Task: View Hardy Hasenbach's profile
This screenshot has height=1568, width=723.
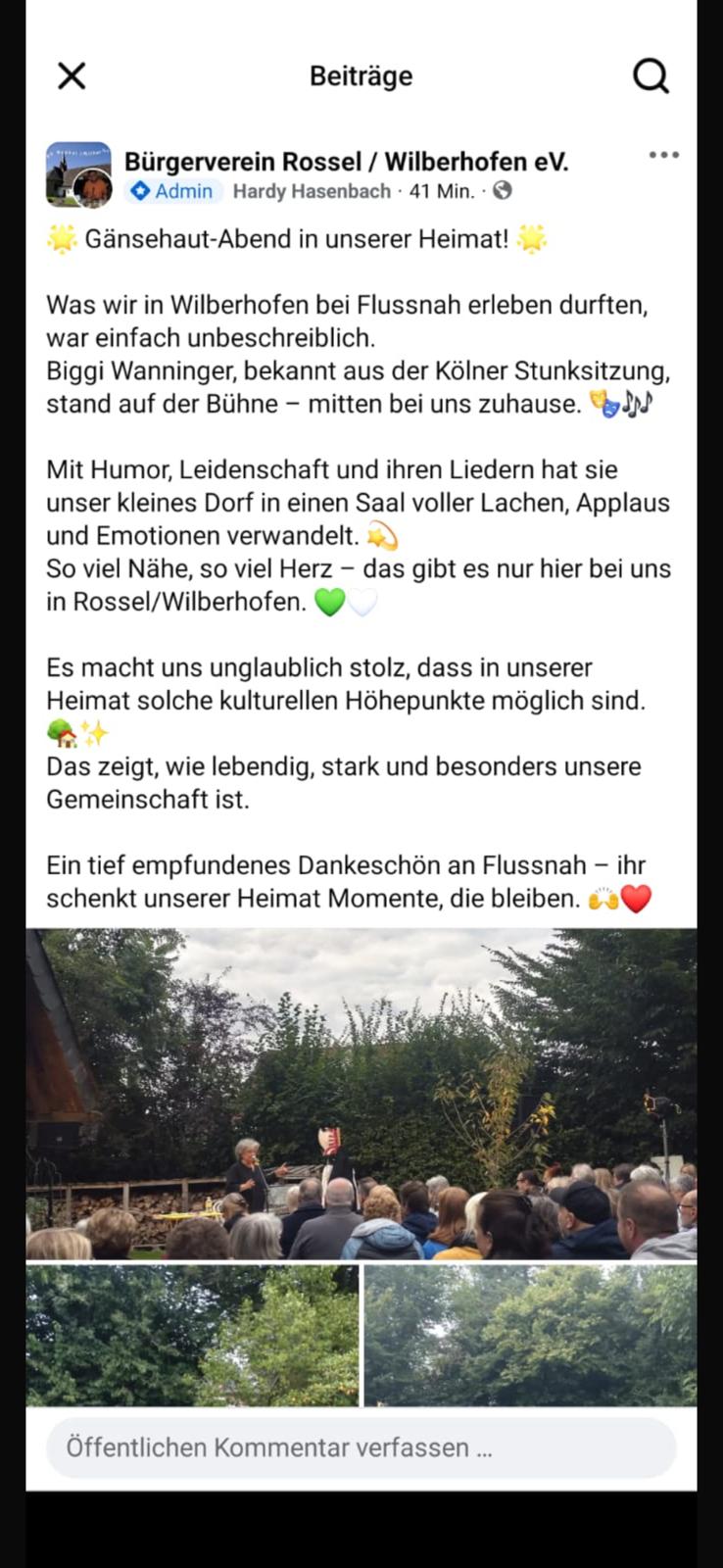Action: click(312, 191)
